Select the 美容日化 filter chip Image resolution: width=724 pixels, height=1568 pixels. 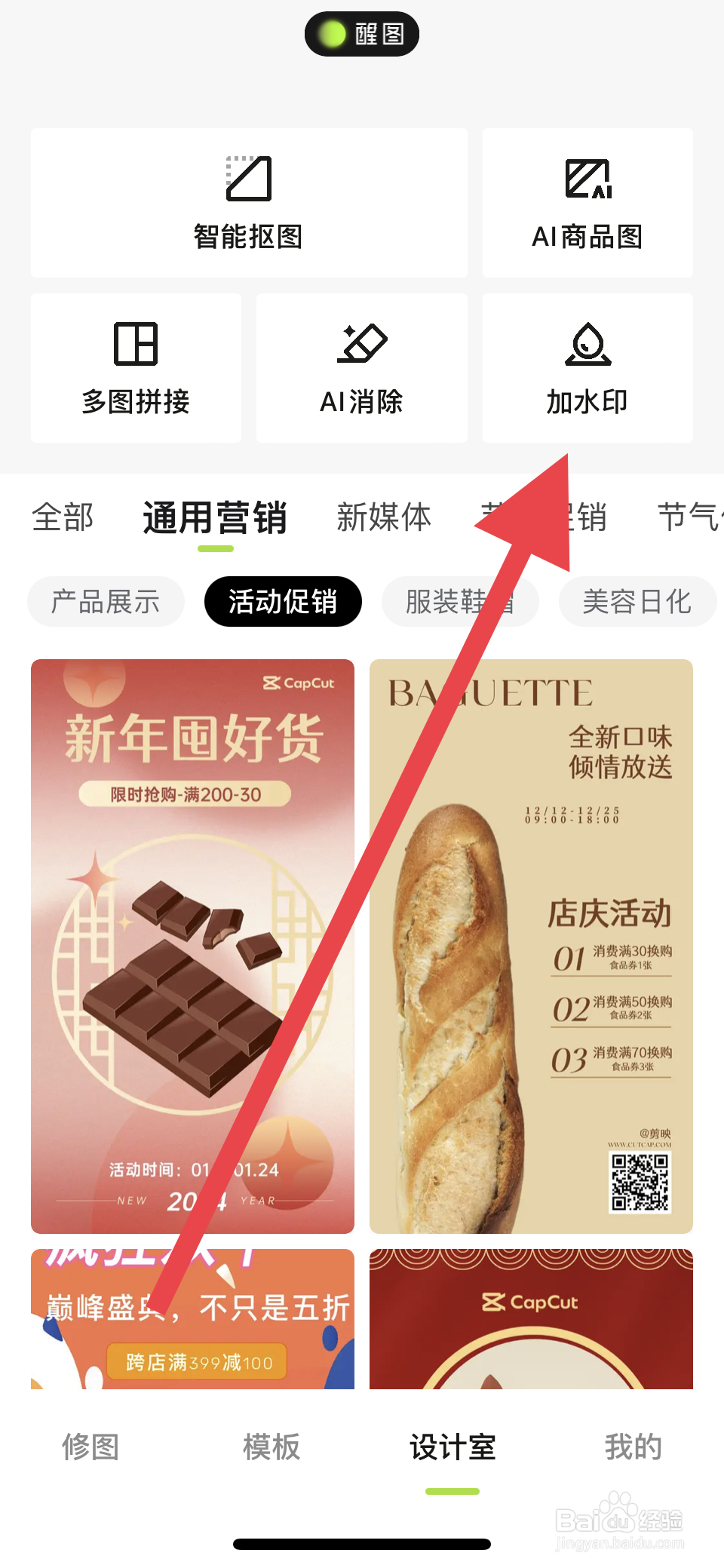[637, 601]
